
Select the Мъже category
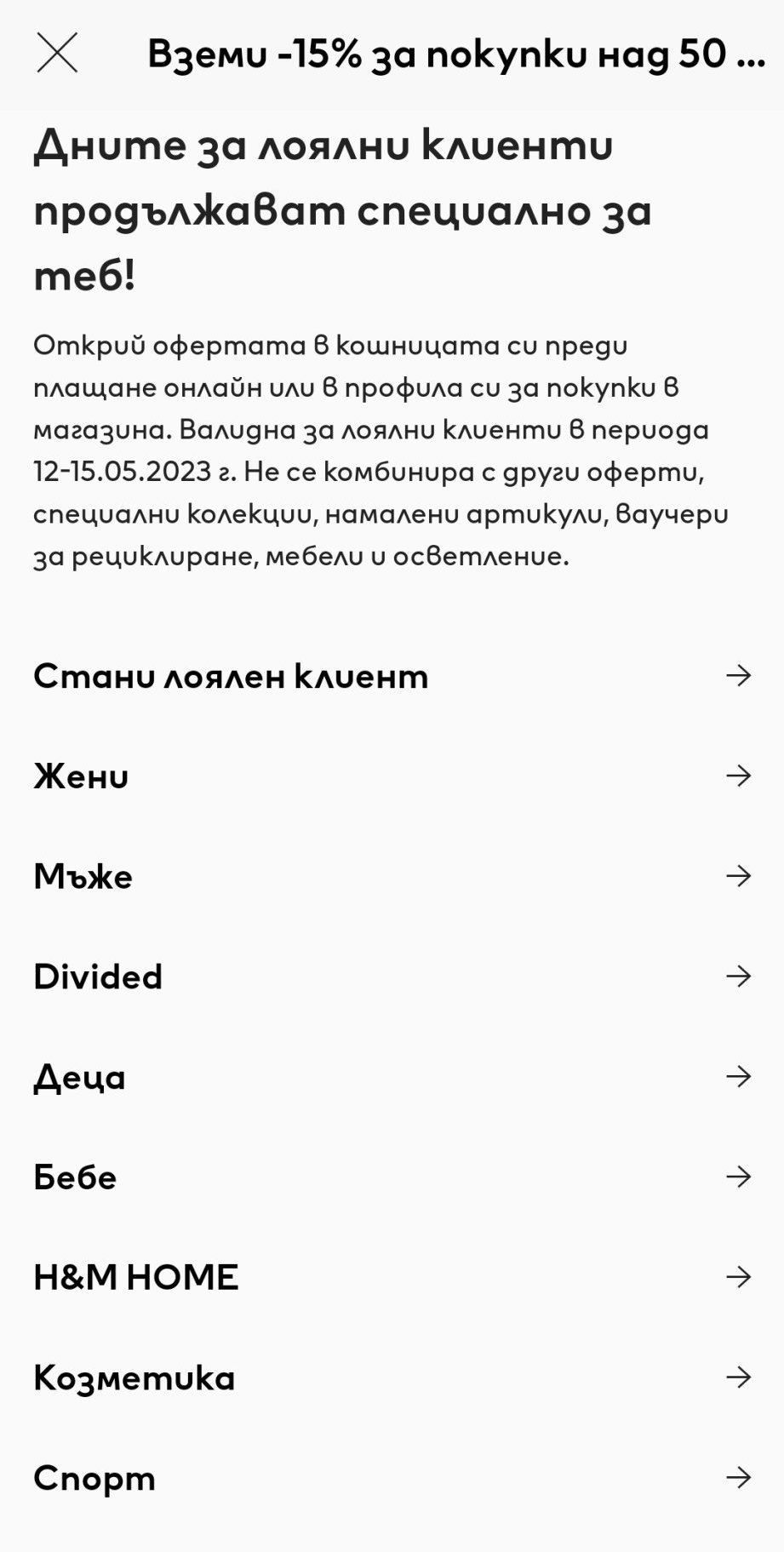click(x=392, y=876)
